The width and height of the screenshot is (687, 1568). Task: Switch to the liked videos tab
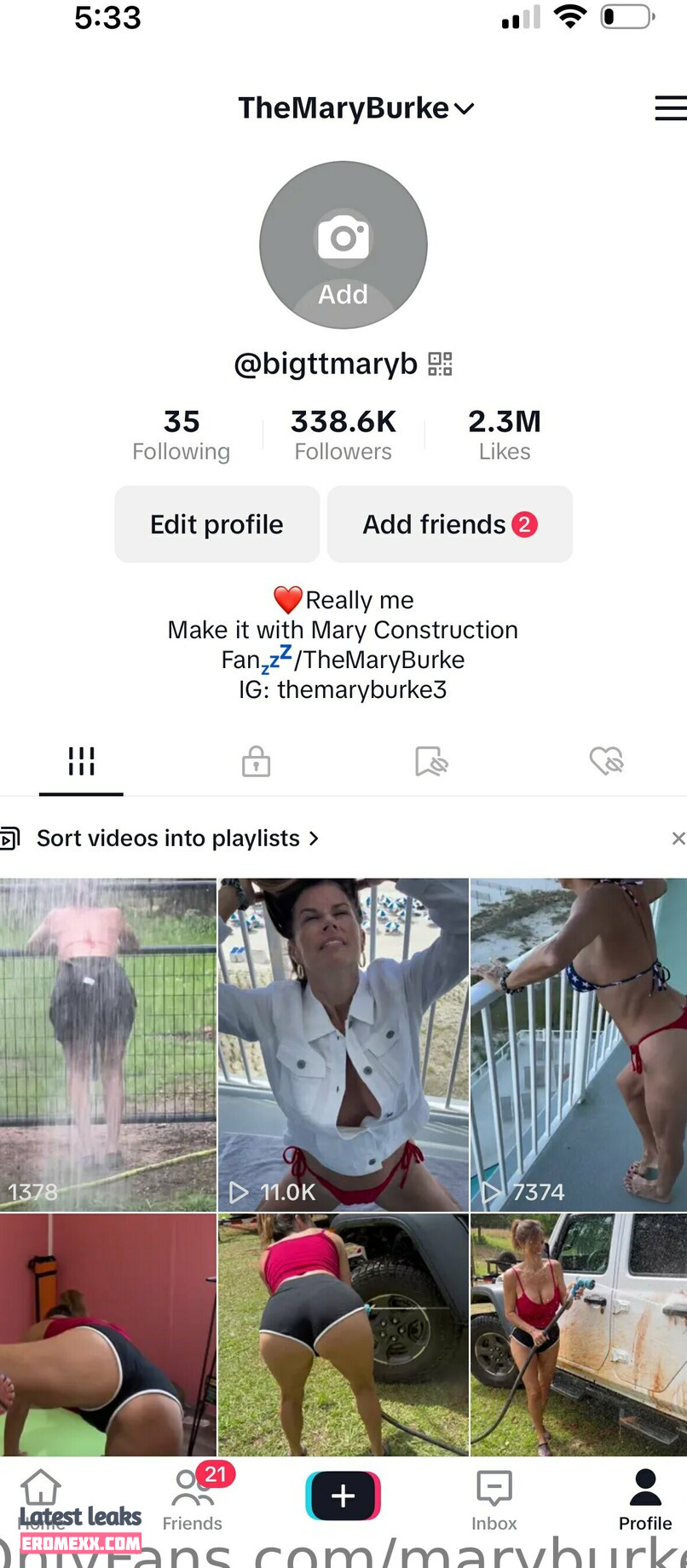[606, 761]
